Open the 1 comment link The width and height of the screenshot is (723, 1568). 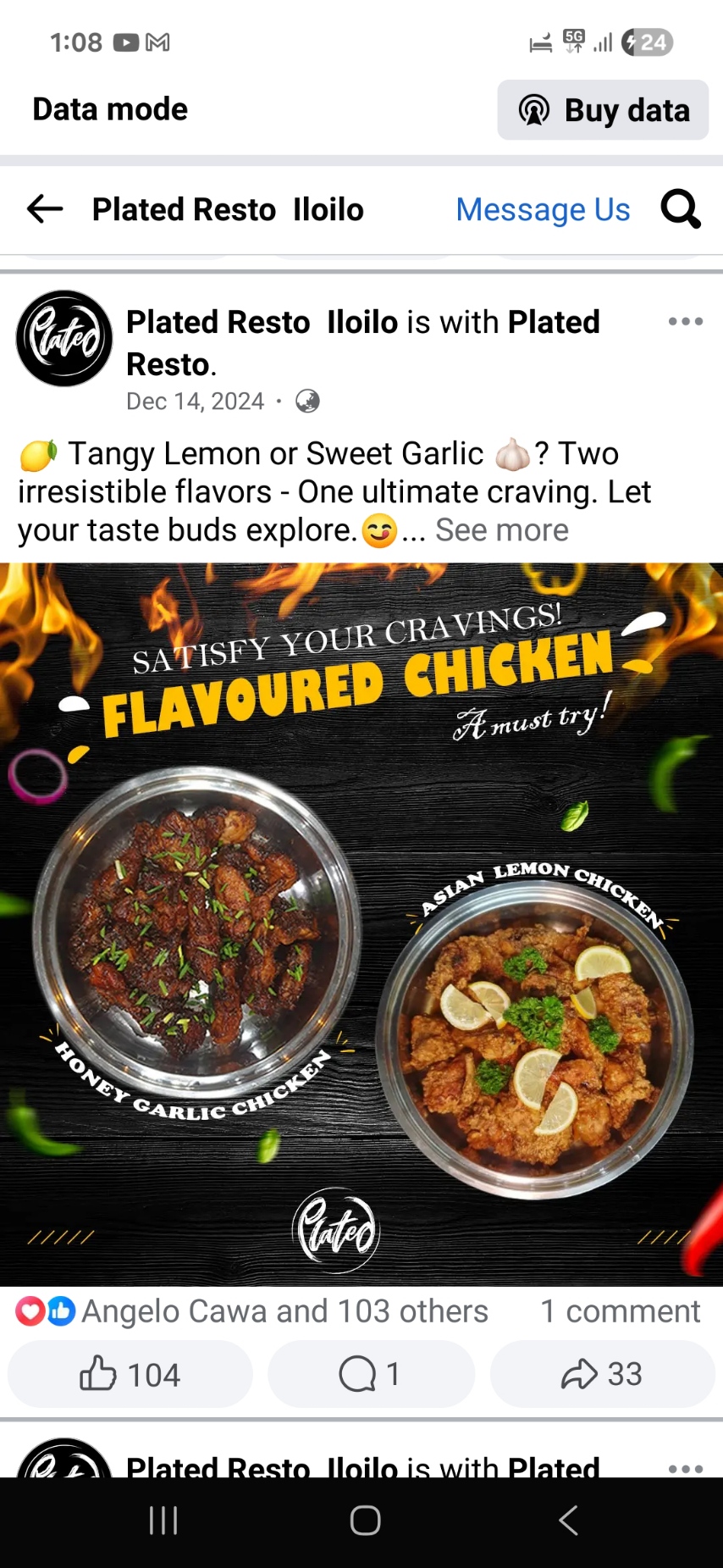[620, 1311]
